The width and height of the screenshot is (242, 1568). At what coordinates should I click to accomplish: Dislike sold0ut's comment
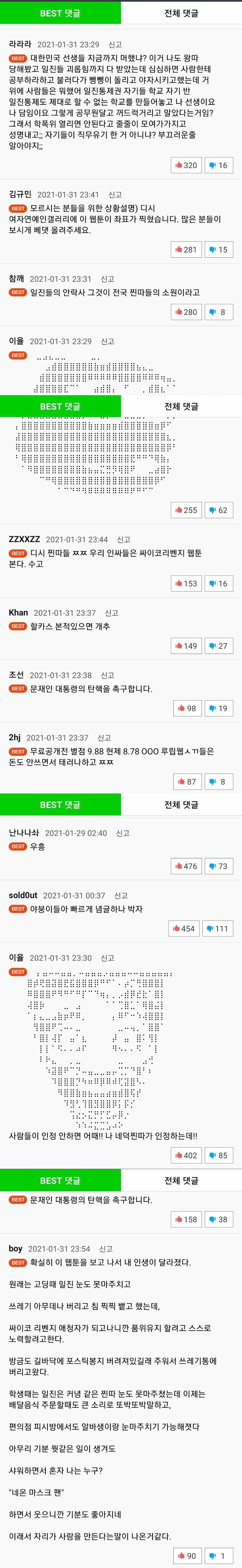tap(217, 928)
